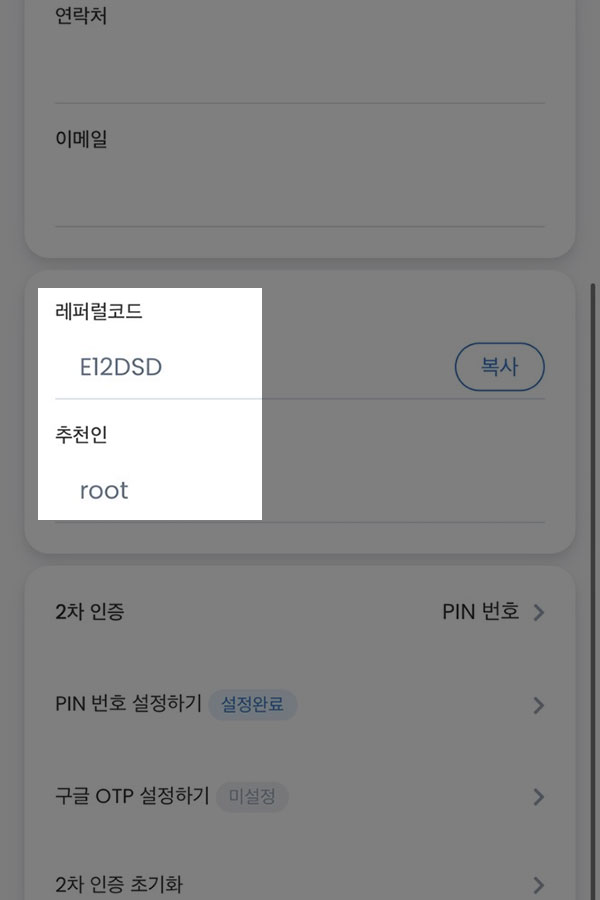Open the 2차 인증 PIN 번호 row
This screenshot has height=900, width=600.
(x=300, y=612)
